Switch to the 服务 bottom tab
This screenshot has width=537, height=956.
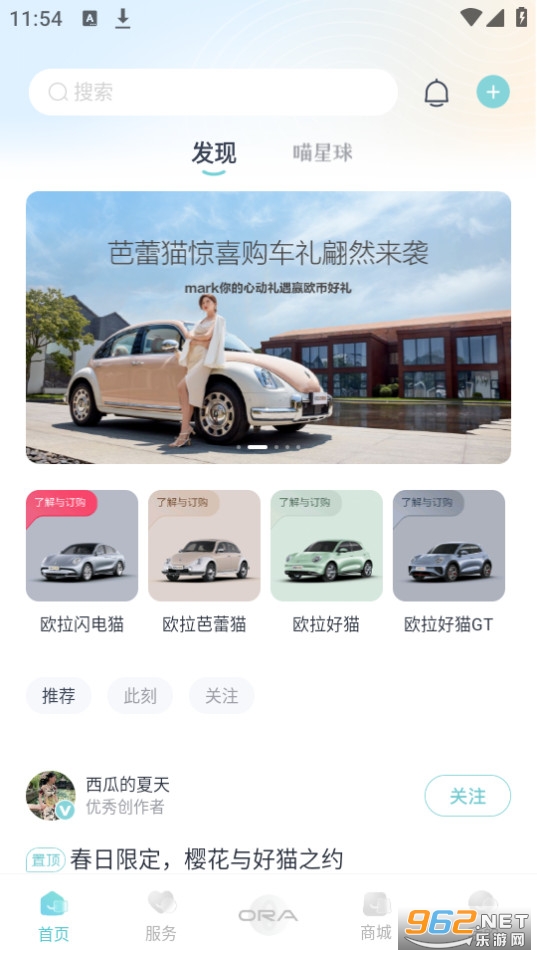point(161,916)
